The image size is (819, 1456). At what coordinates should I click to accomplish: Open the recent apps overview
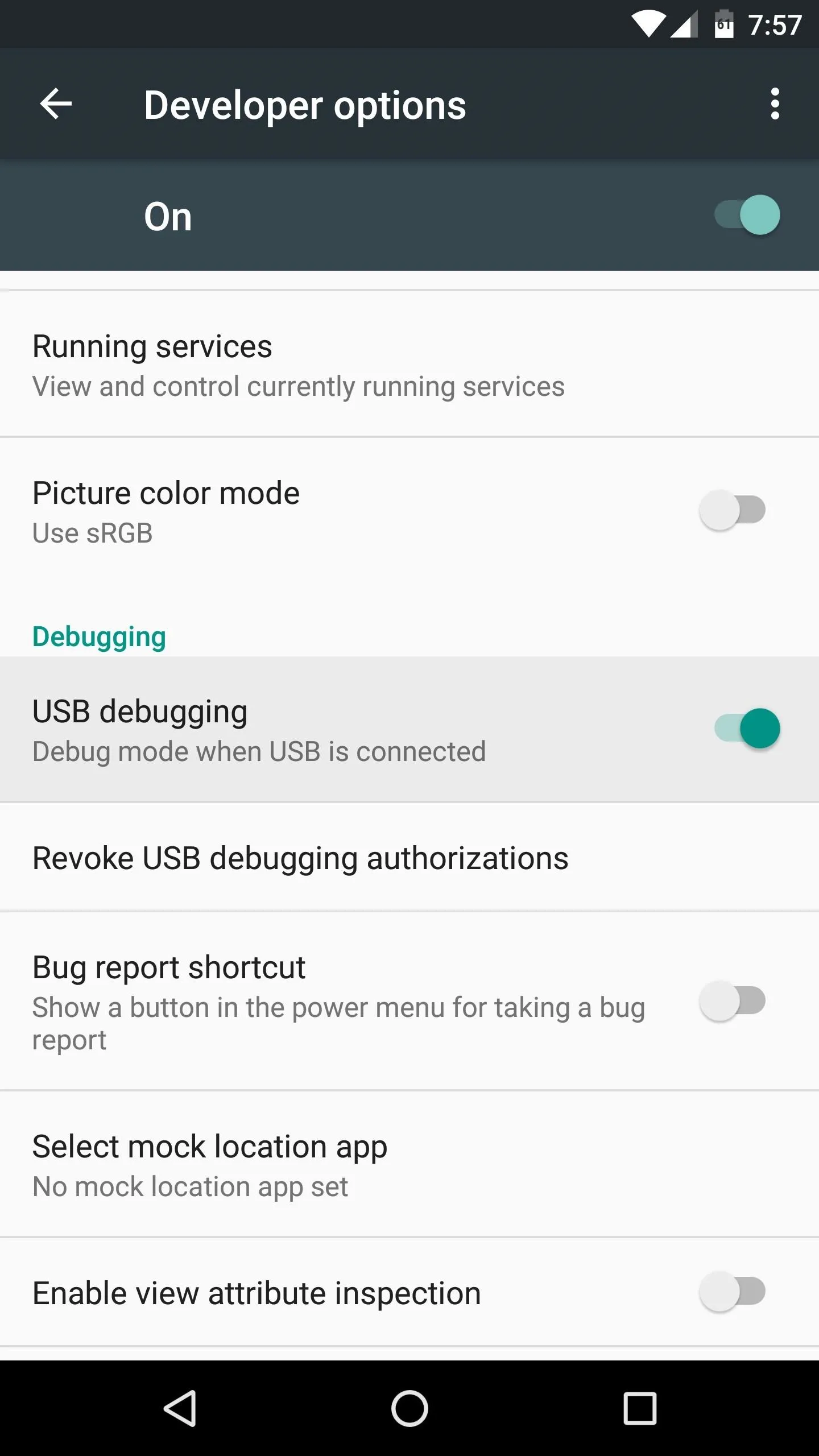click(640, 1408)
